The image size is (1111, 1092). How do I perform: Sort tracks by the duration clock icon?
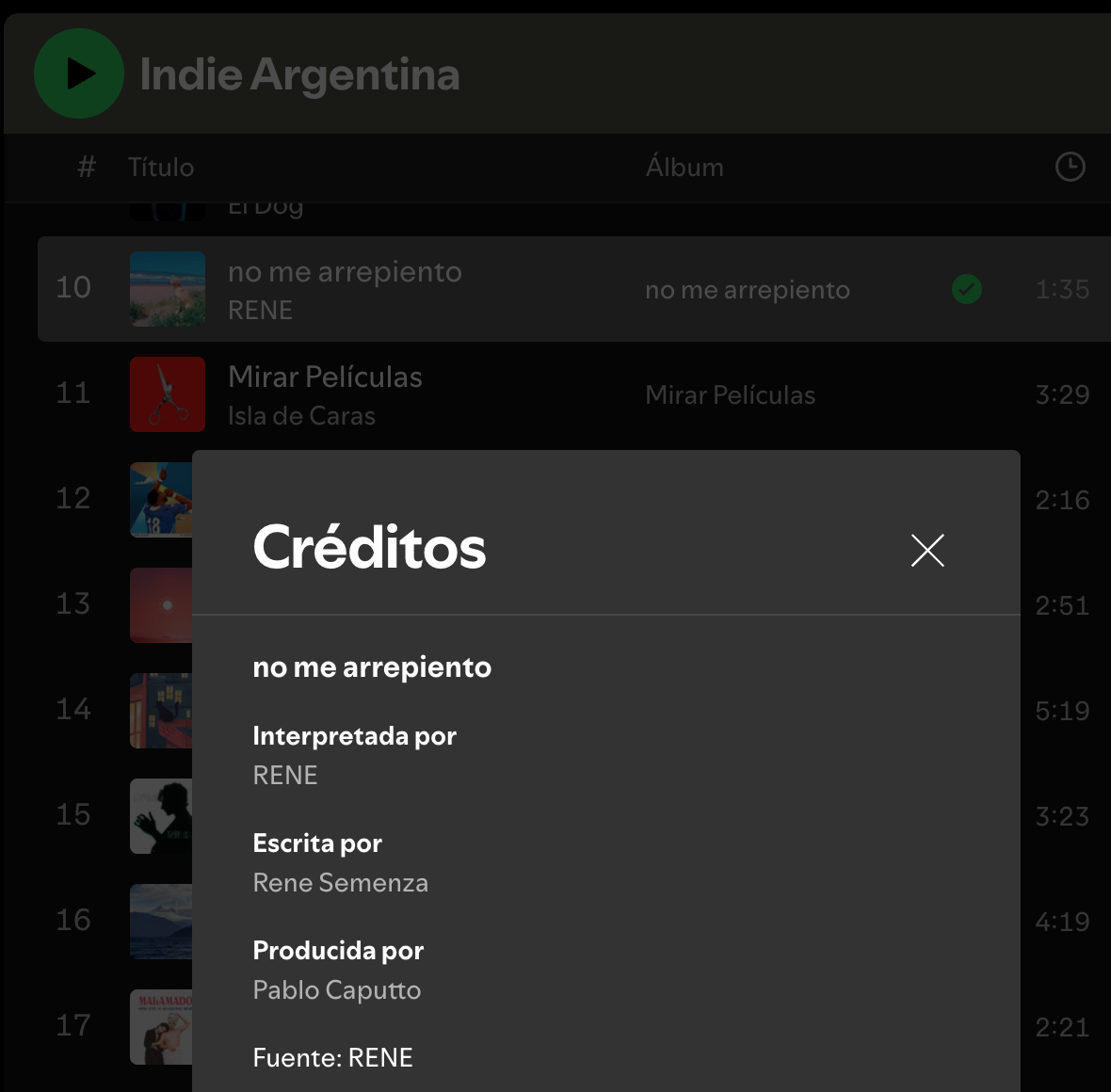click(1070, 168)
